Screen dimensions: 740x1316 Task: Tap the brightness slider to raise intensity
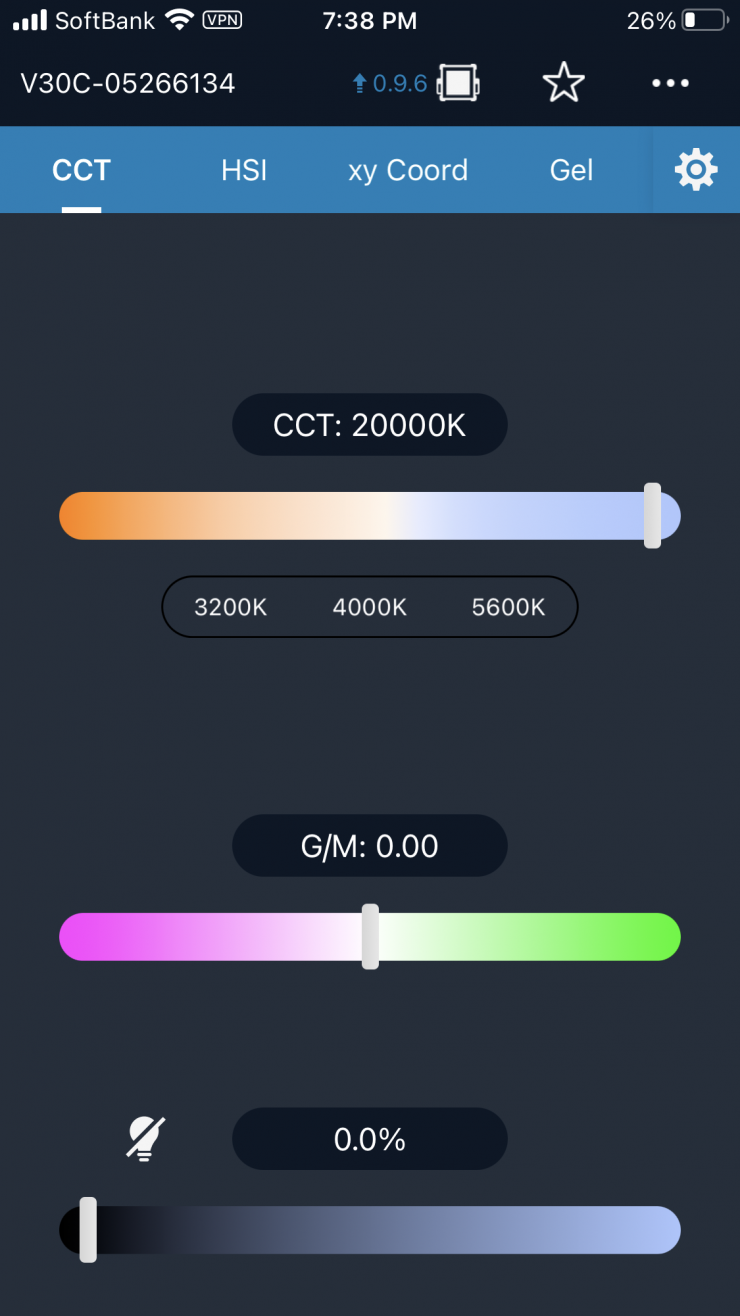[x=450, y=1230]
